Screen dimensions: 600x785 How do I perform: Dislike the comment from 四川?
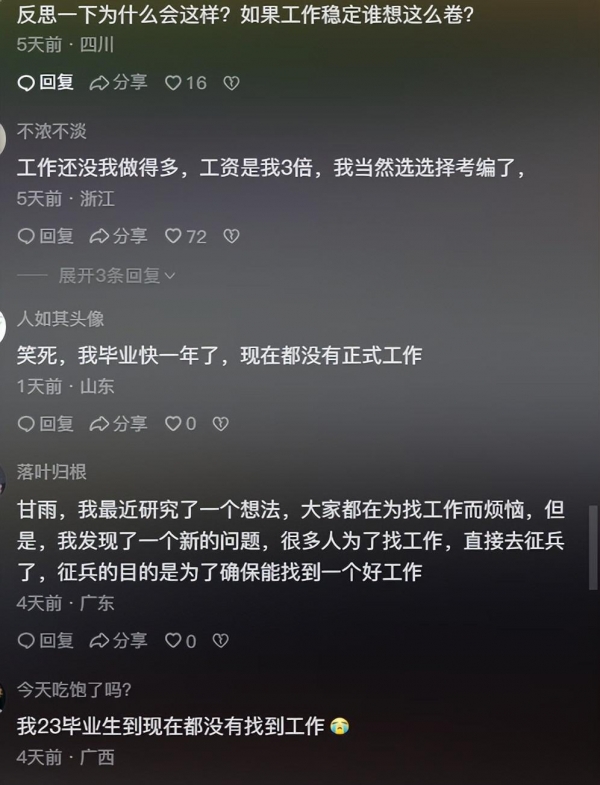(x=231, y=83)
